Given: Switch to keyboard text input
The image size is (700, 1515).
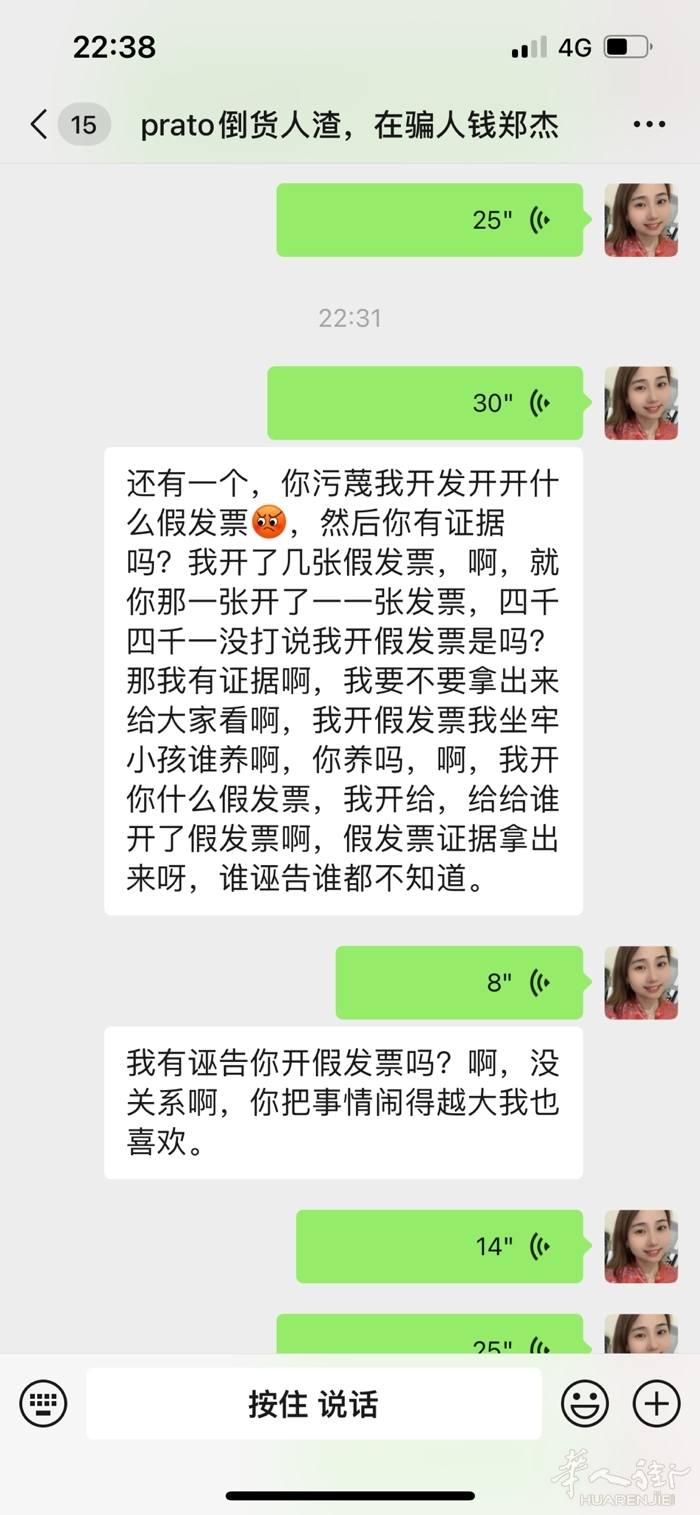Looking at the screenshot, I should [x=43, y=1403].
